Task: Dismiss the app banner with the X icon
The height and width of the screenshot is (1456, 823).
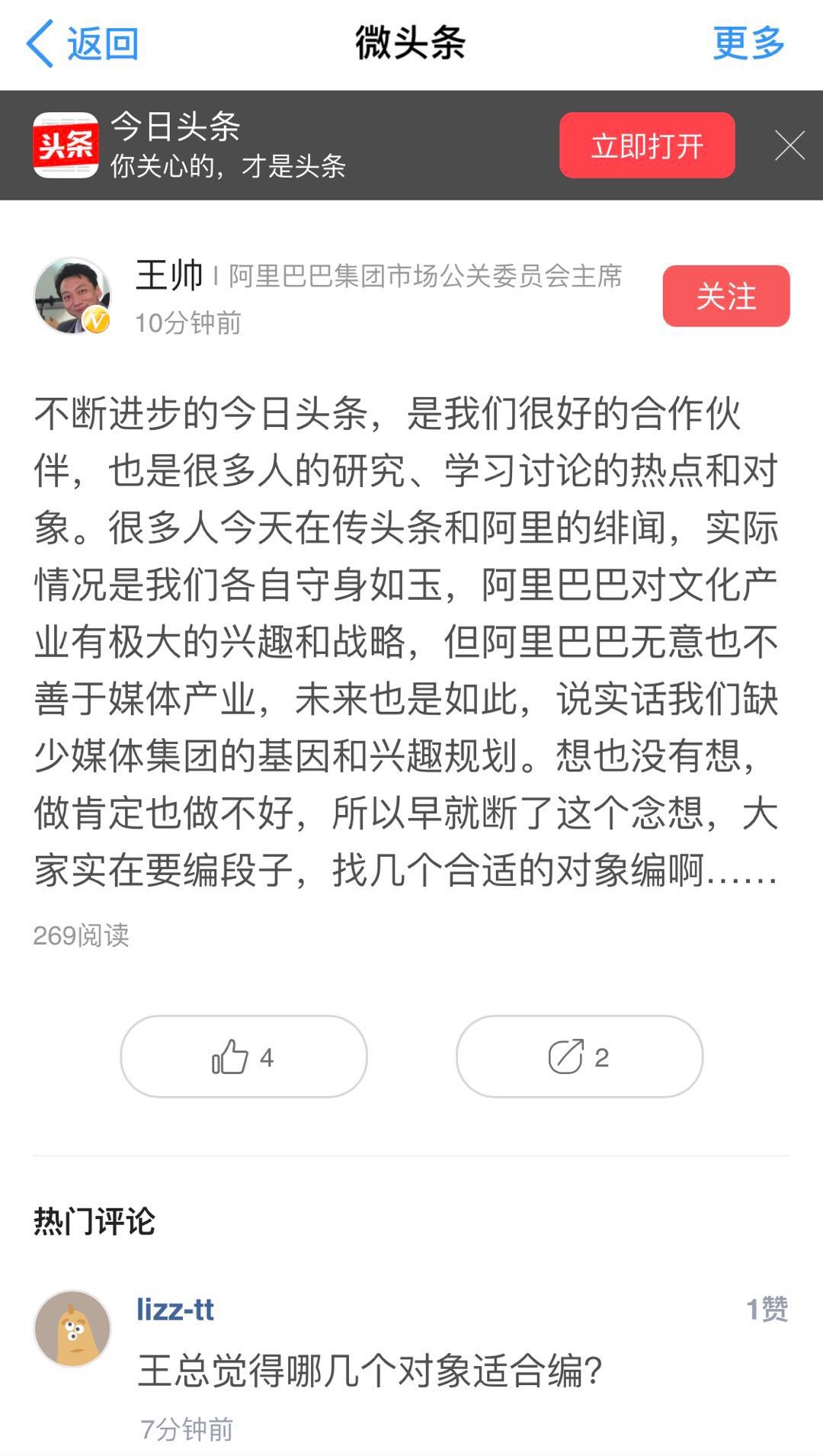Action: point(790,146)
